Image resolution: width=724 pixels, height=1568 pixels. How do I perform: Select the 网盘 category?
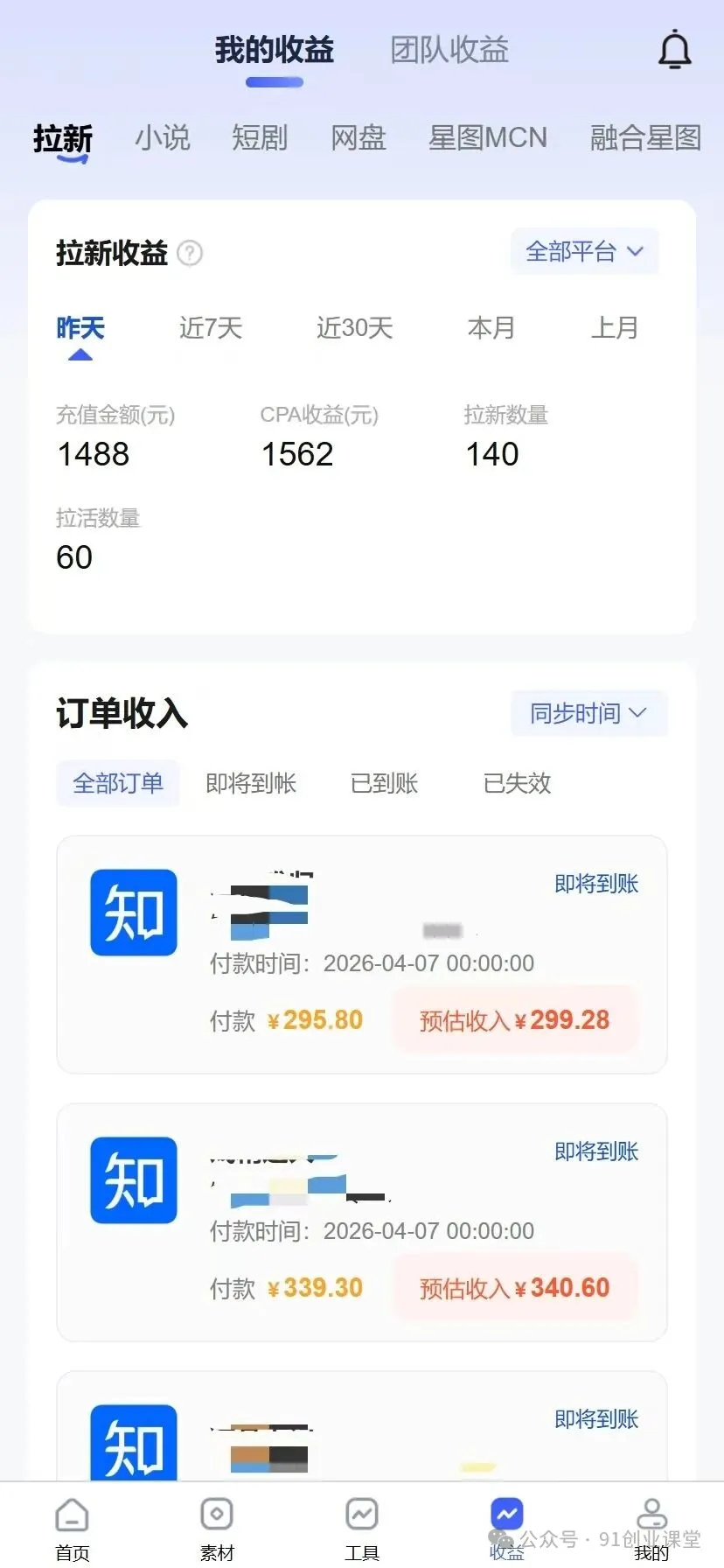[358, 138]
